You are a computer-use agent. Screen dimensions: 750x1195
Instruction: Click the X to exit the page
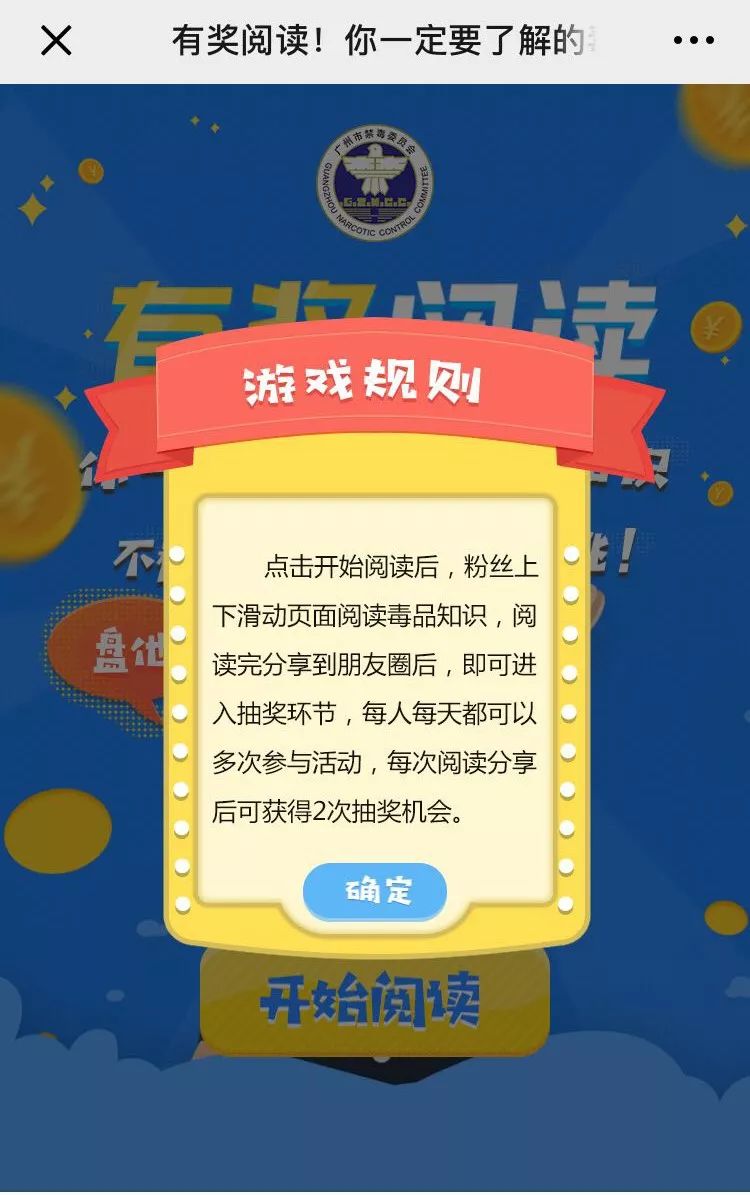click(57, 41)
